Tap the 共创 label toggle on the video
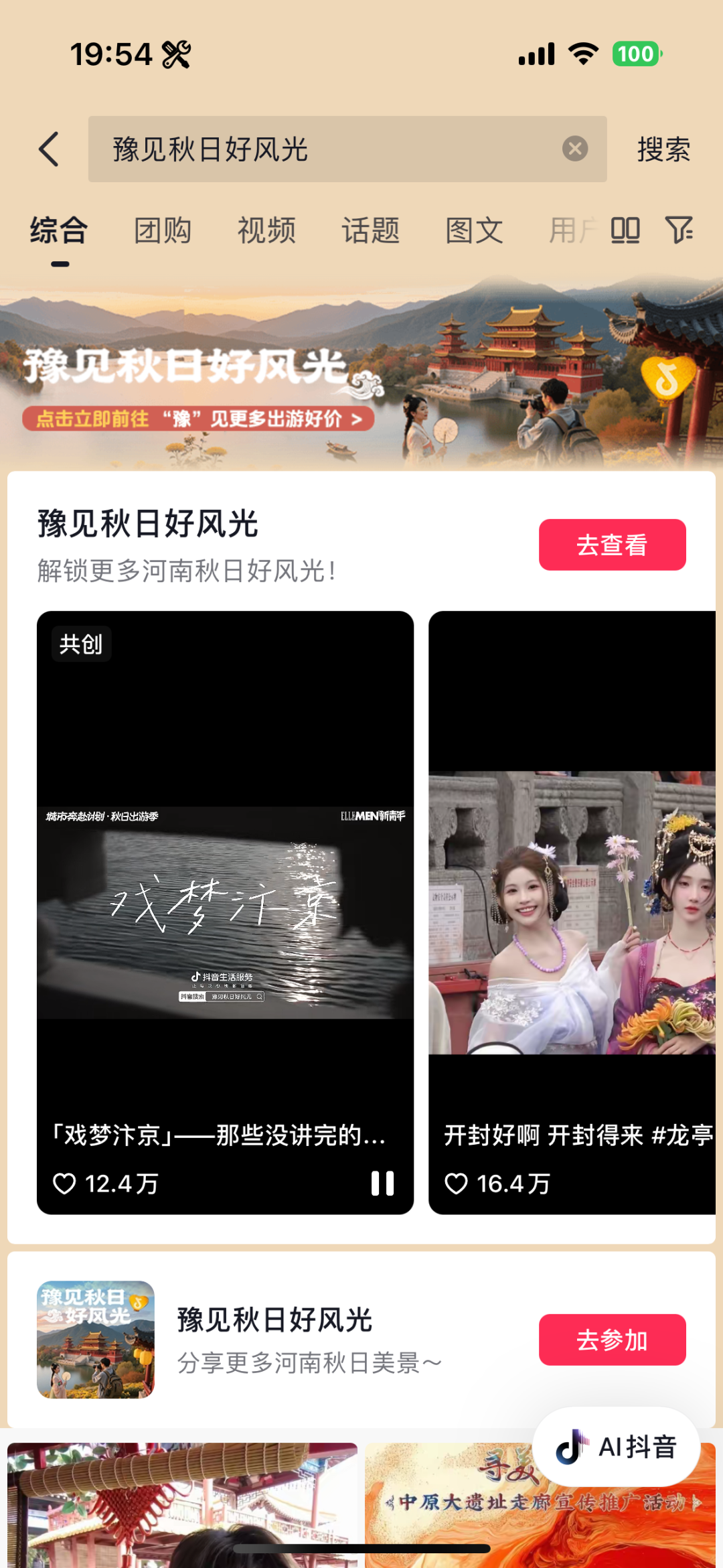 (x=80, y=644)
